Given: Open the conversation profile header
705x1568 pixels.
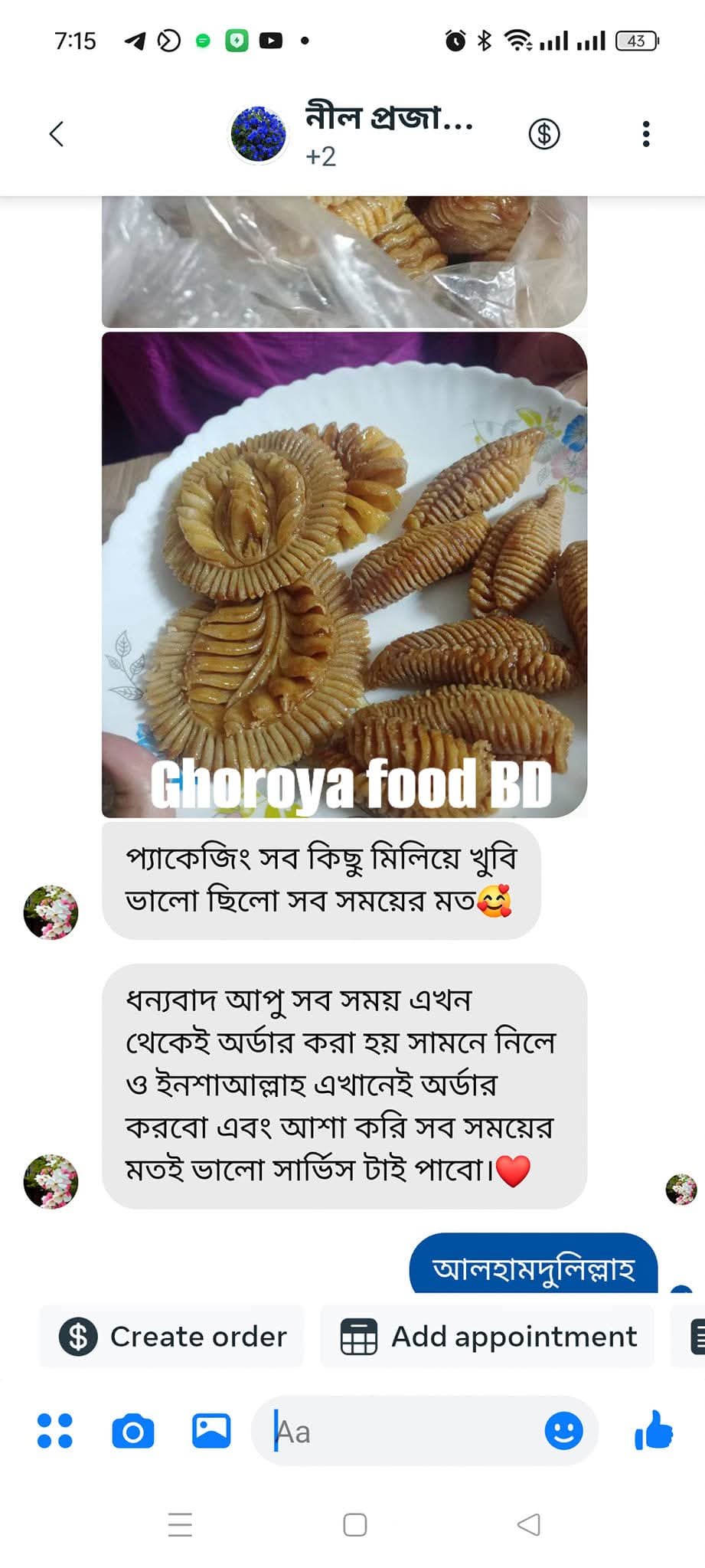Looking at the screenshot, I should pos(352,133).
